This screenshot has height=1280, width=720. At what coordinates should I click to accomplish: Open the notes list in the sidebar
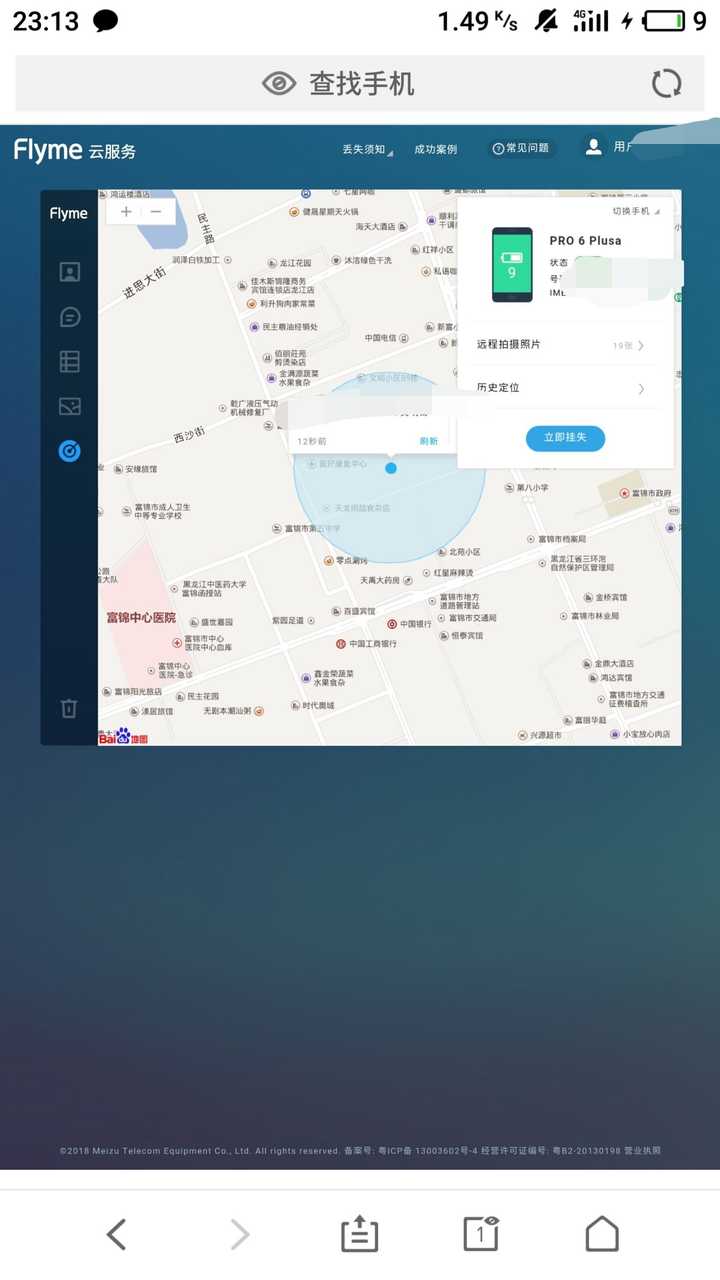(69, 362)
